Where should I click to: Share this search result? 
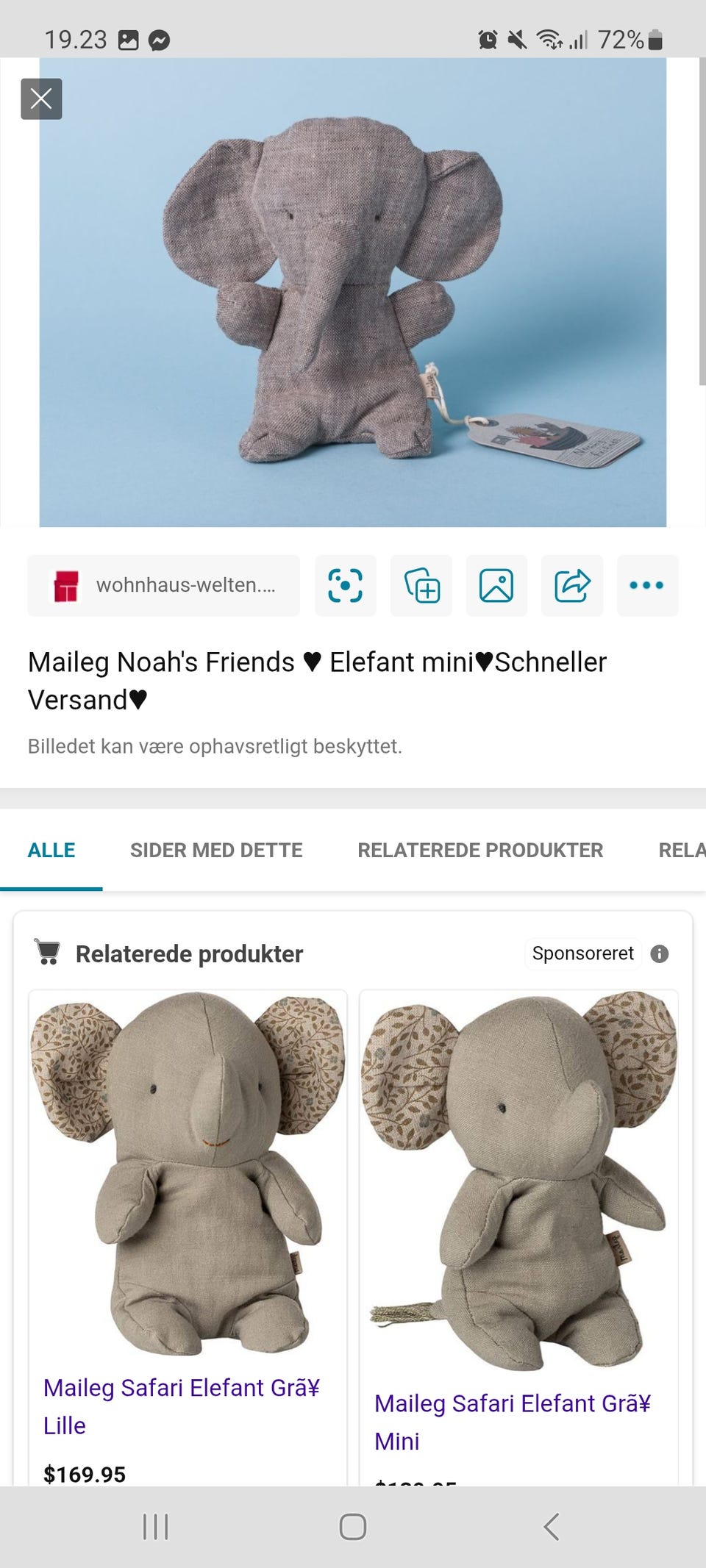572,585
